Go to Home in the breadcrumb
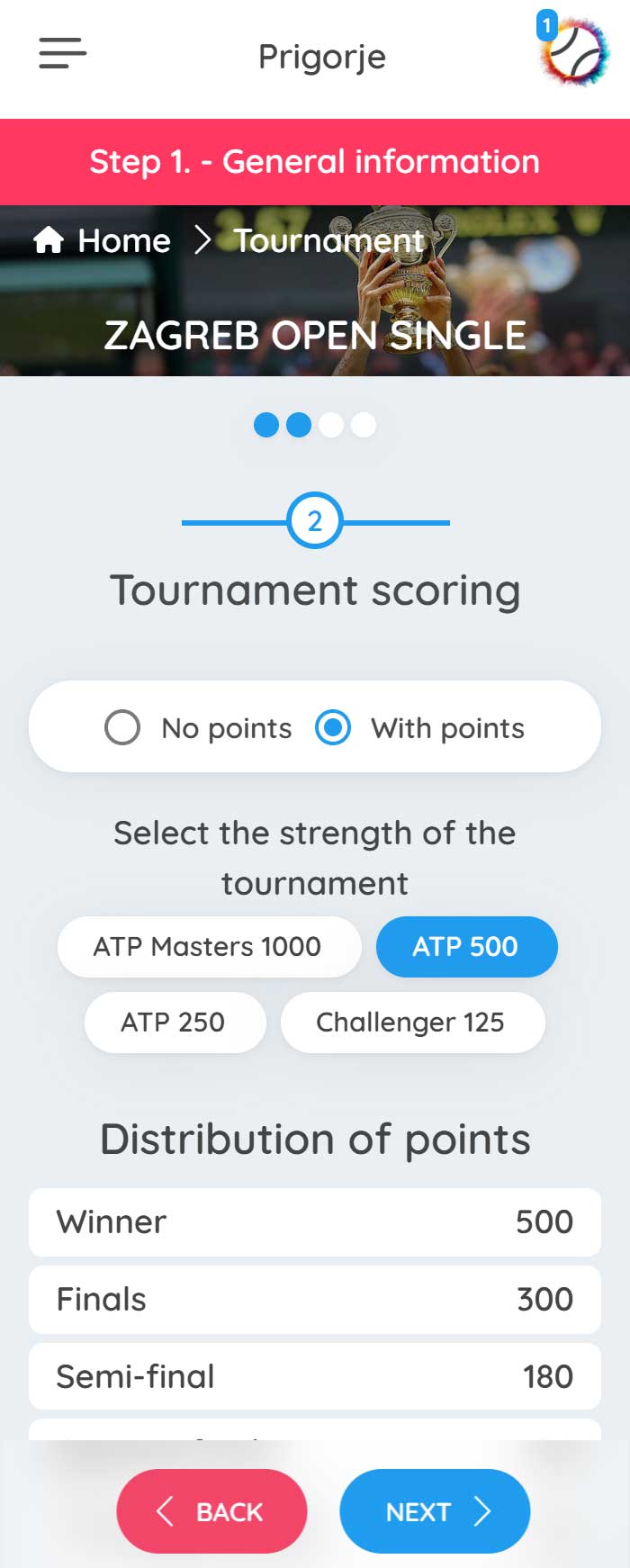Viewport: 630px width, 1568px height. [103, 240]
